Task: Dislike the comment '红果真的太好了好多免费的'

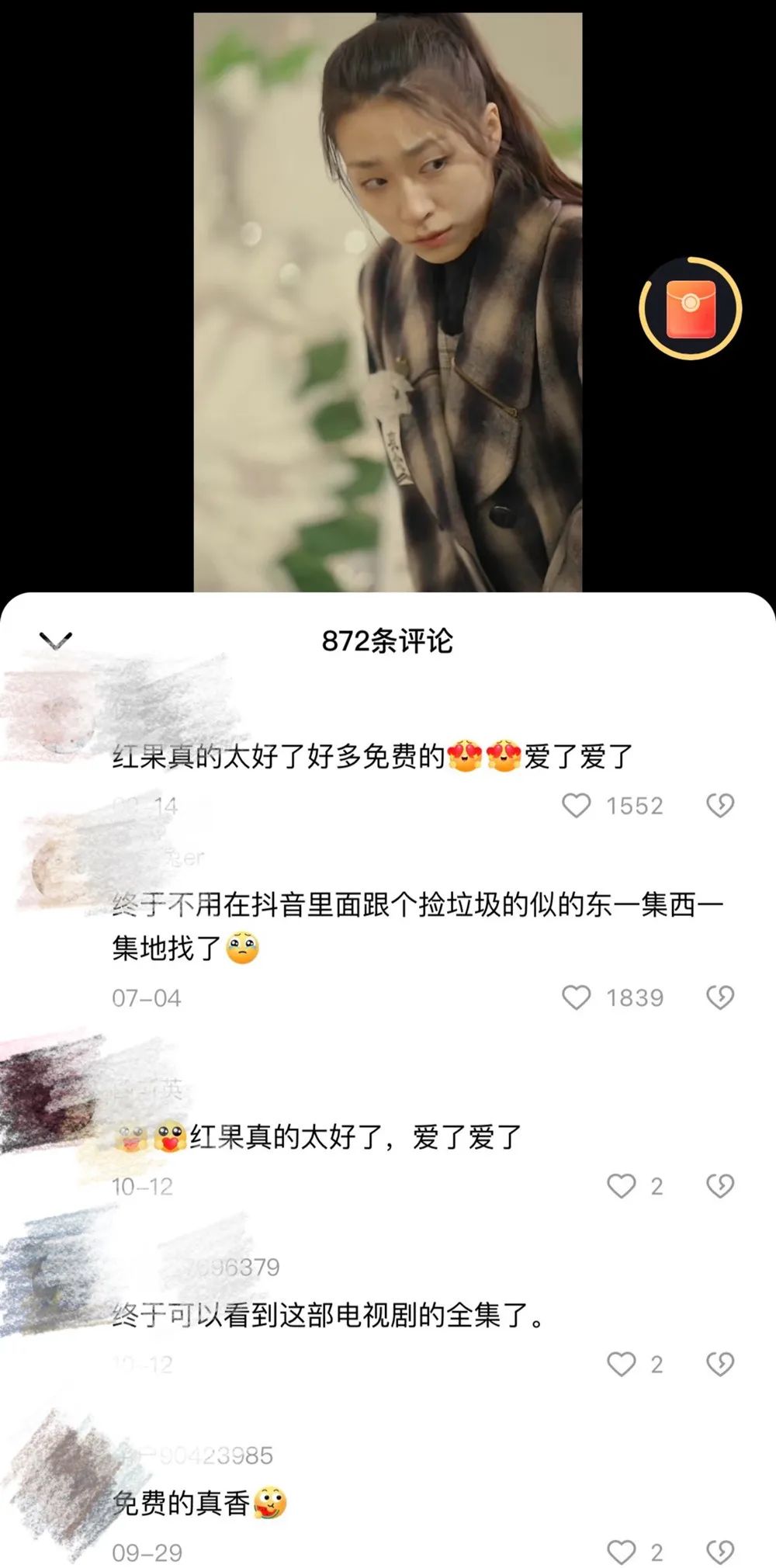Action: [x=720, y=805]
